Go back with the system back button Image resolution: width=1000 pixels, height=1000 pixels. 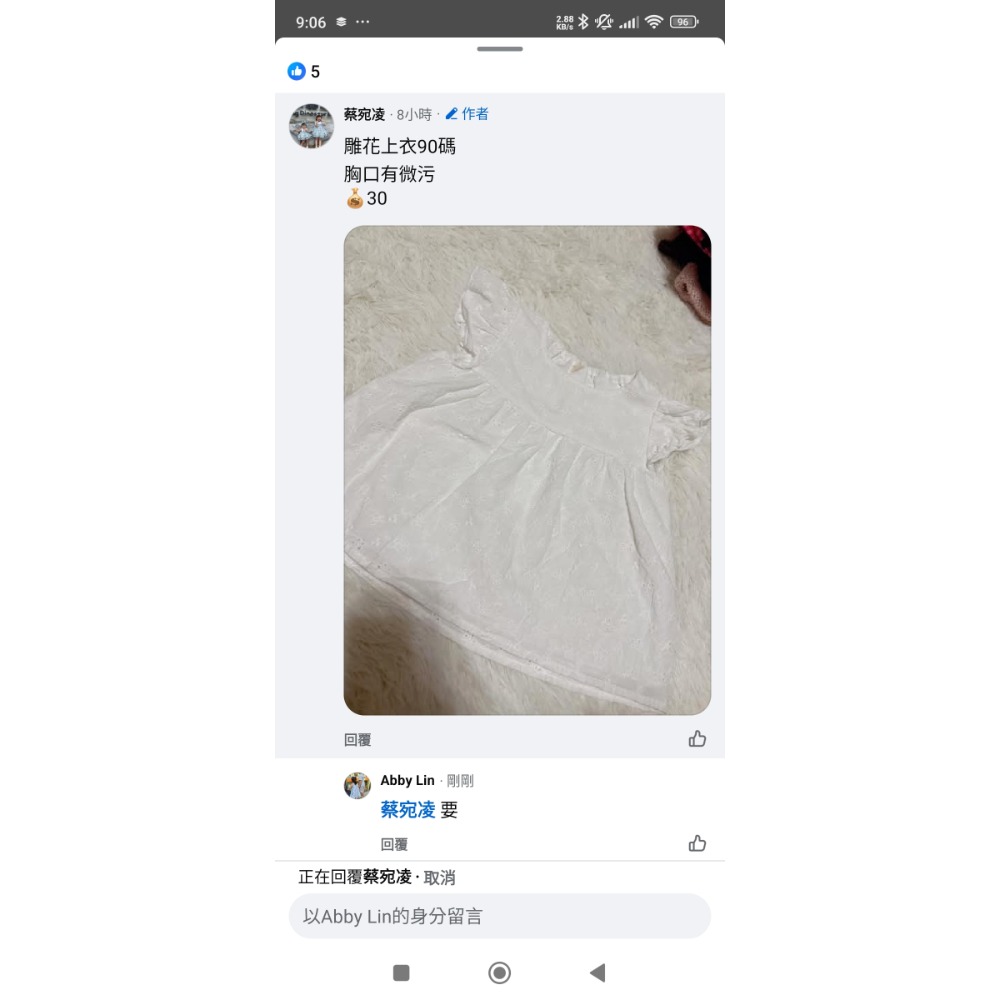tap(597, 972)
